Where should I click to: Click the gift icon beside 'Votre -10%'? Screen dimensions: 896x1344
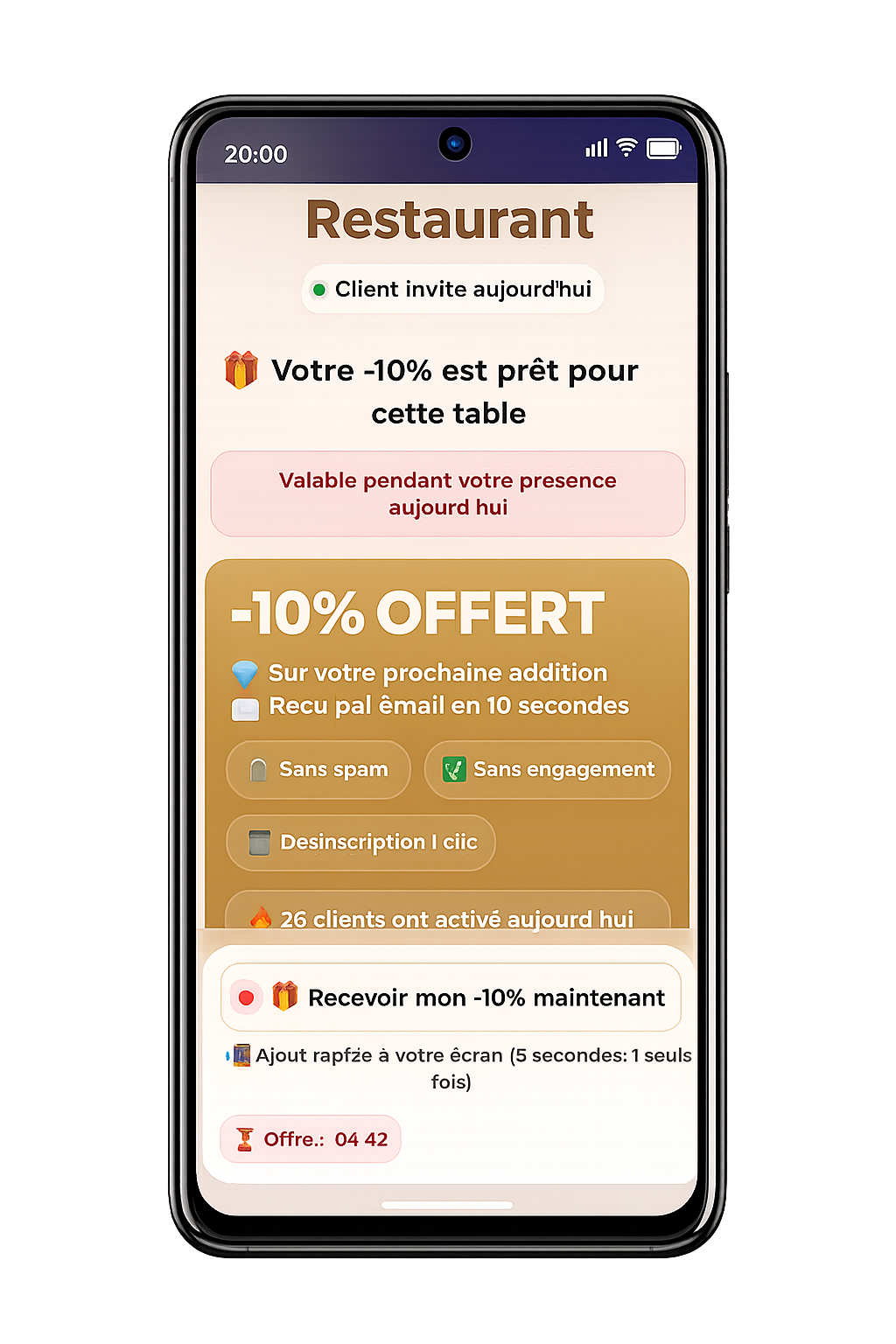coord(242,370)
